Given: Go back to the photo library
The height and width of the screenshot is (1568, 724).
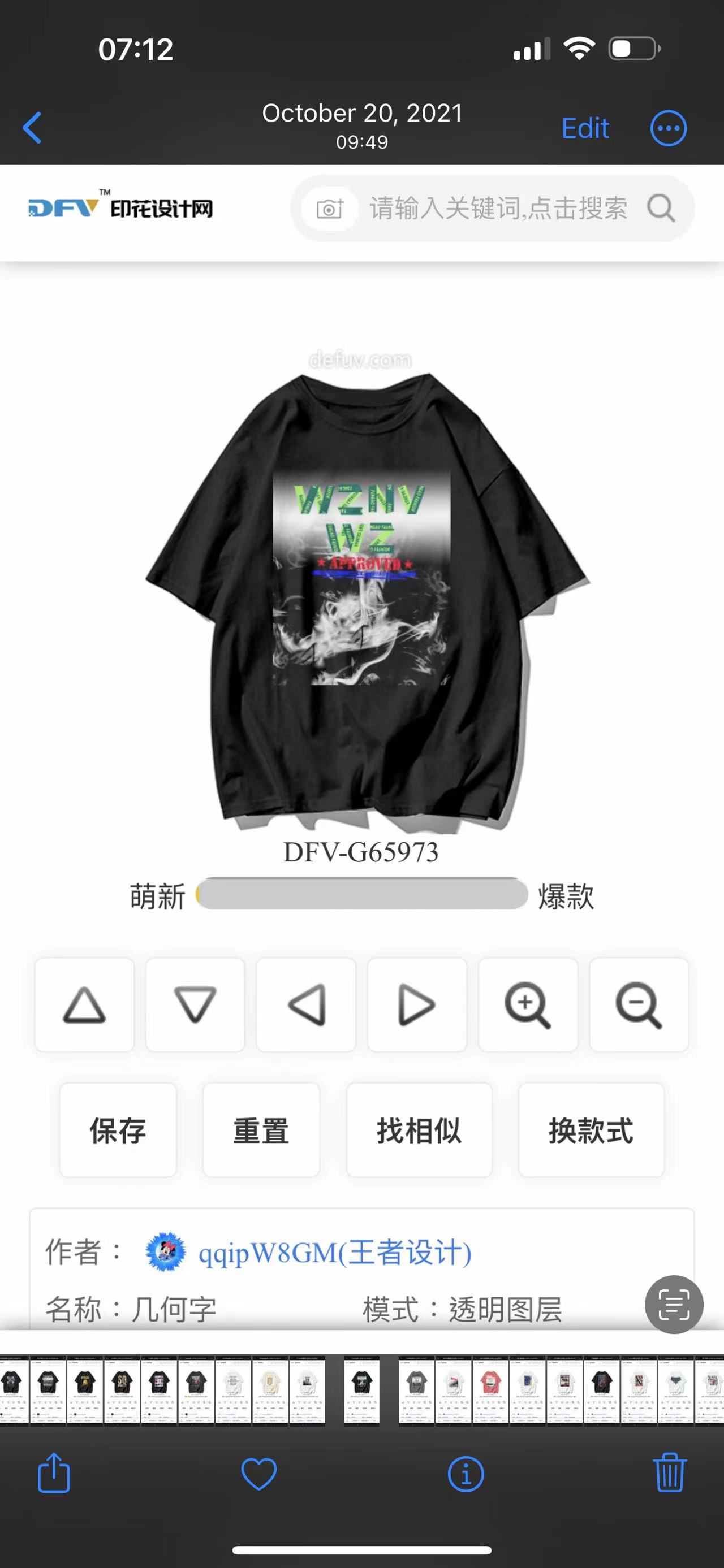Looking at the screenshot, I should (32, 128).
